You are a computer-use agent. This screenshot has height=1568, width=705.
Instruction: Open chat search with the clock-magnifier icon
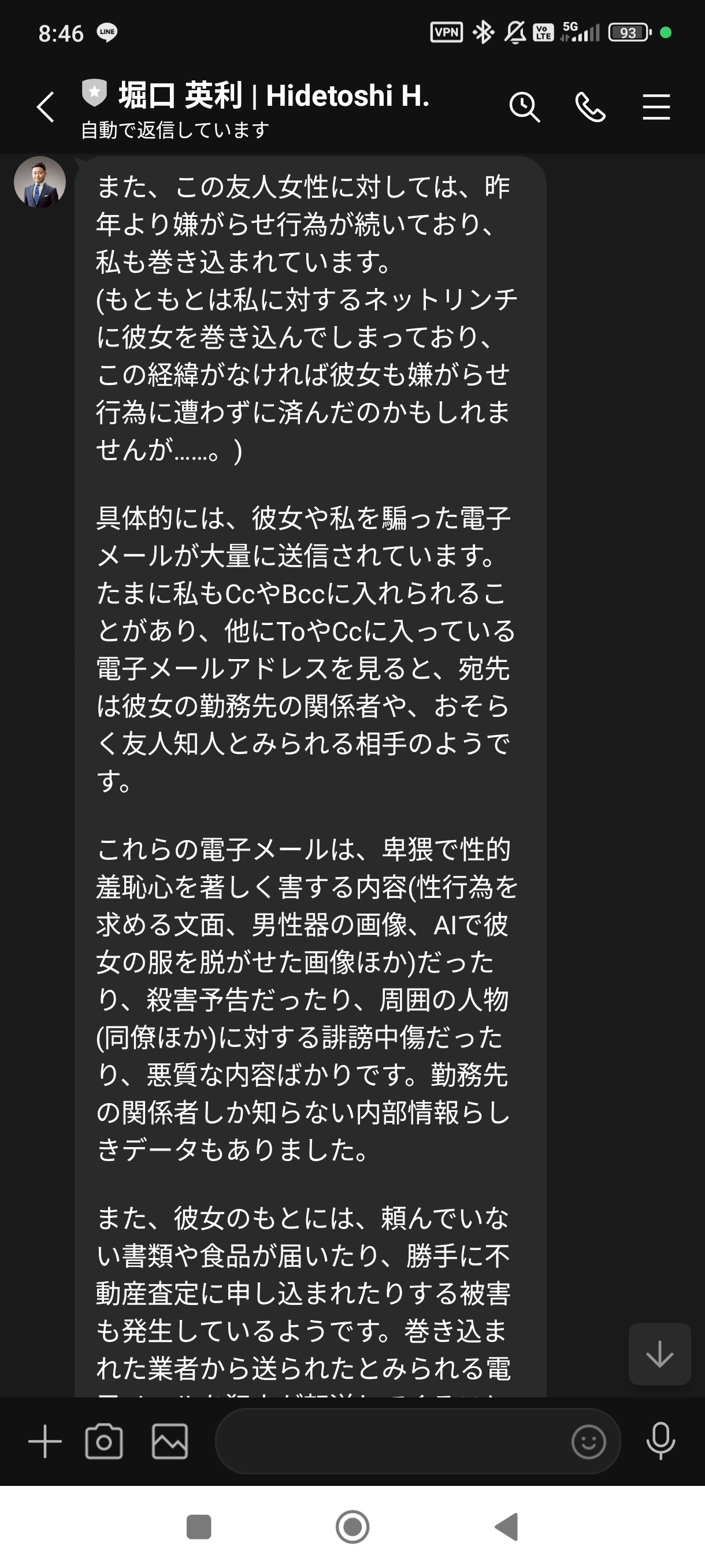point(524,107)
